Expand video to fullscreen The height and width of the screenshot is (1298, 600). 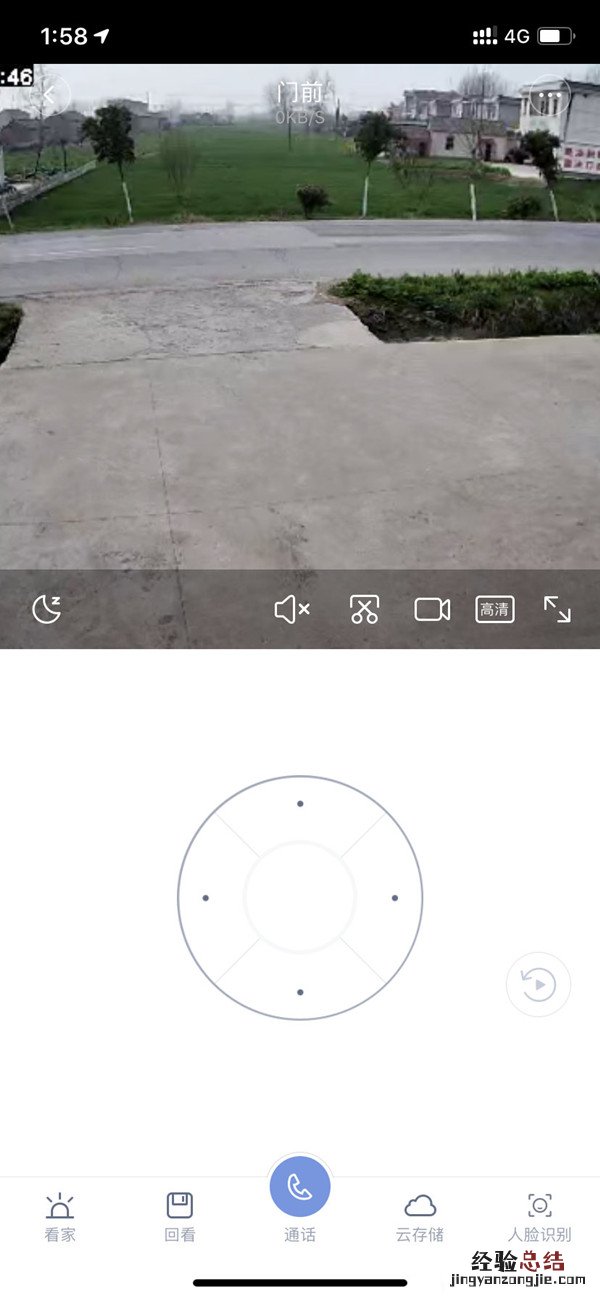click(557, 609)
